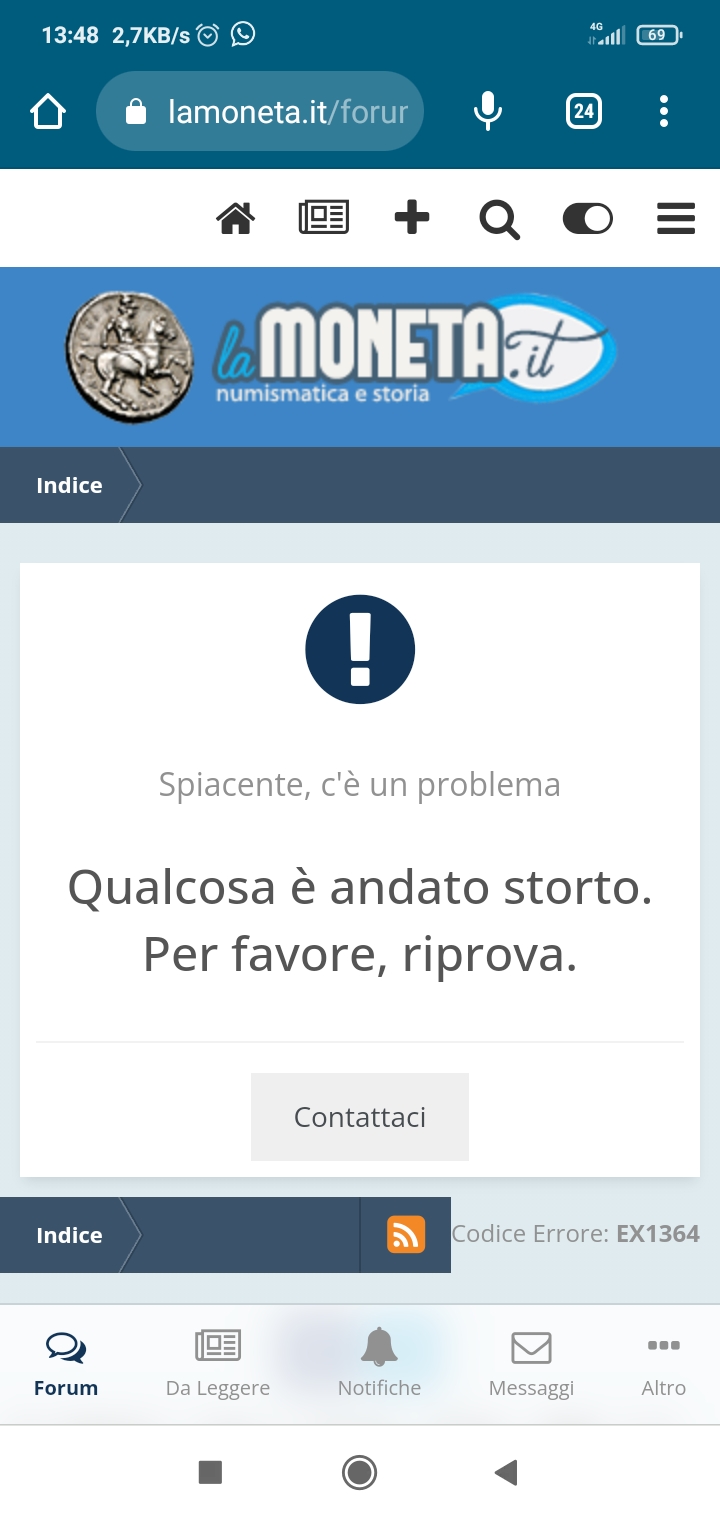This screenshot has width=720, height=1520.
Task: Switch to the Messaggi tab
Action: click(531, 1364)
